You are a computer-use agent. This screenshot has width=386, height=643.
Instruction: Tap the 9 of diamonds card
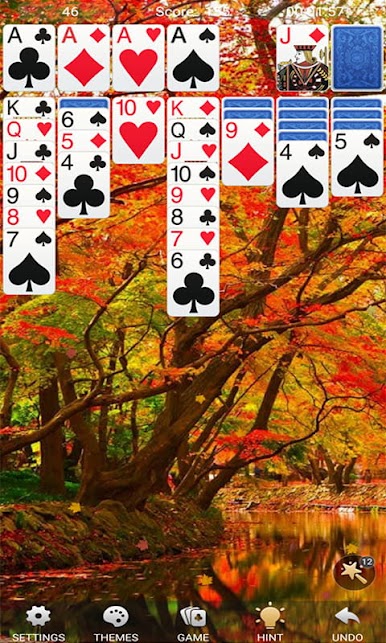(x=248, y=153)
